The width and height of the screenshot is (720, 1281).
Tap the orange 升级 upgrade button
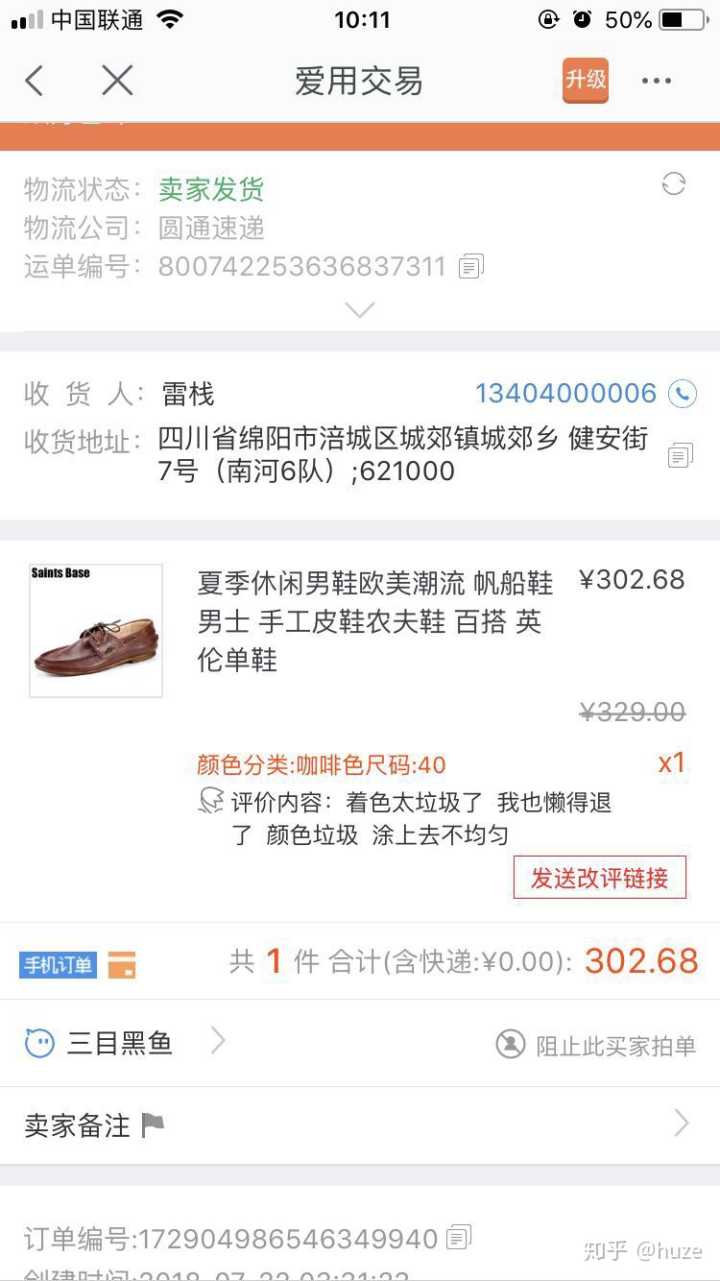click(585, 80)
